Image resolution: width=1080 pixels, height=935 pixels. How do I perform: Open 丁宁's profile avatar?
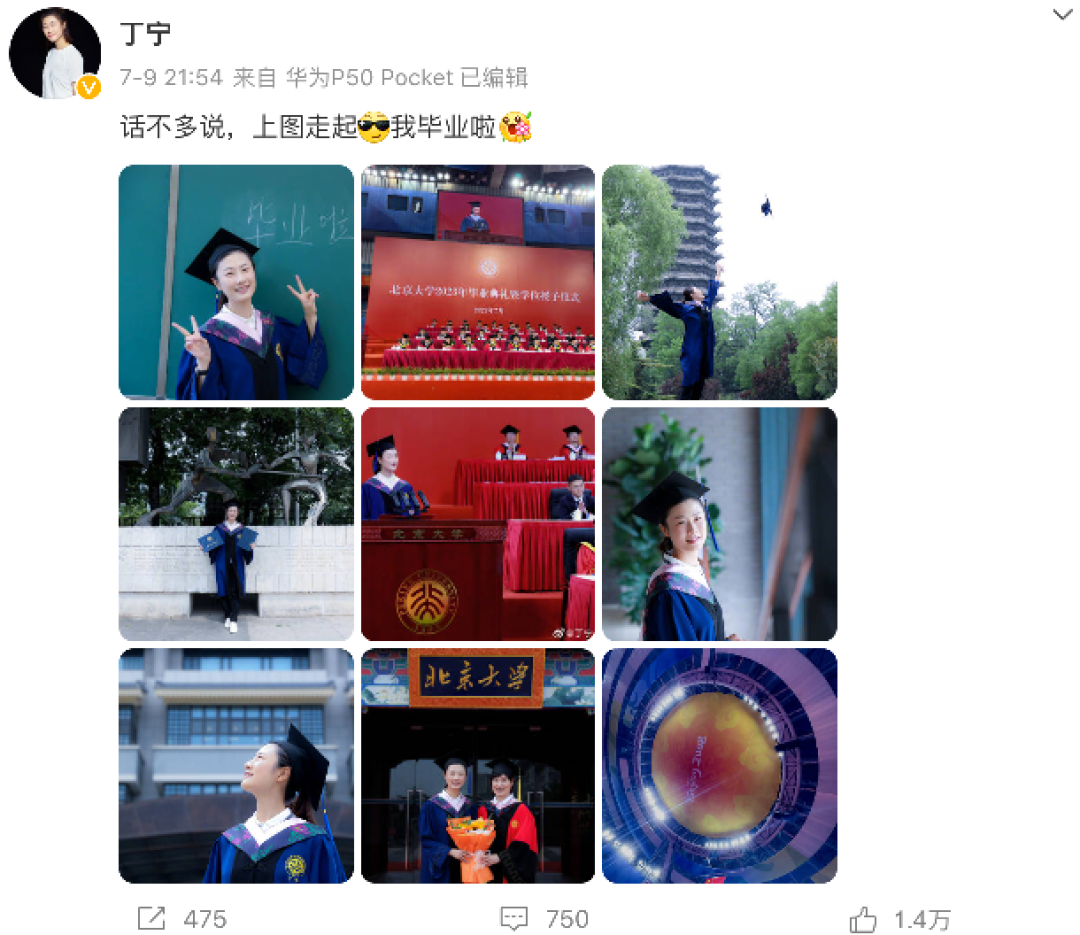coord(55,54)
